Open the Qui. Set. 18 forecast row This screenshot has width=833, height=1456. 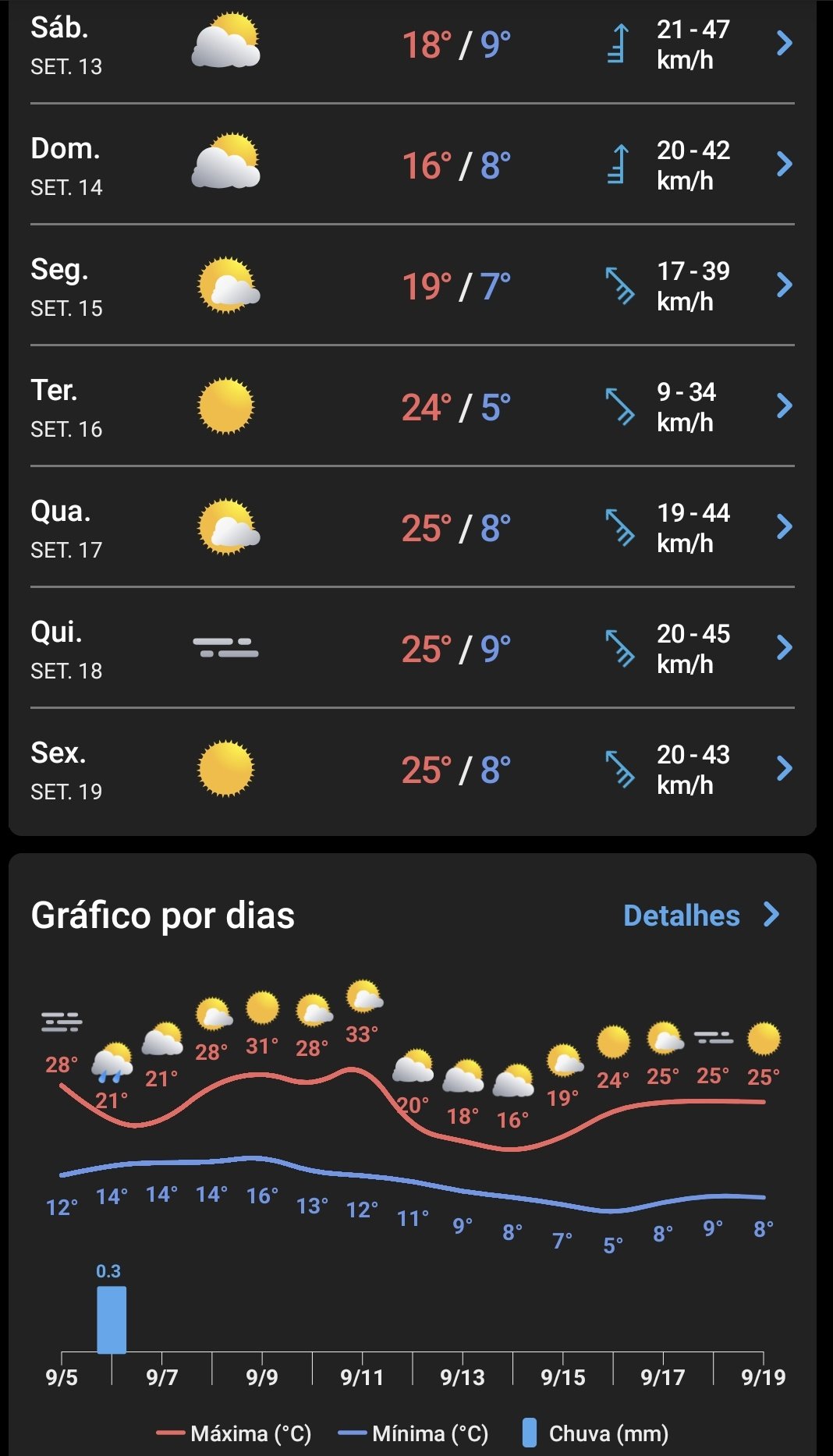click(x=784, y=648)
